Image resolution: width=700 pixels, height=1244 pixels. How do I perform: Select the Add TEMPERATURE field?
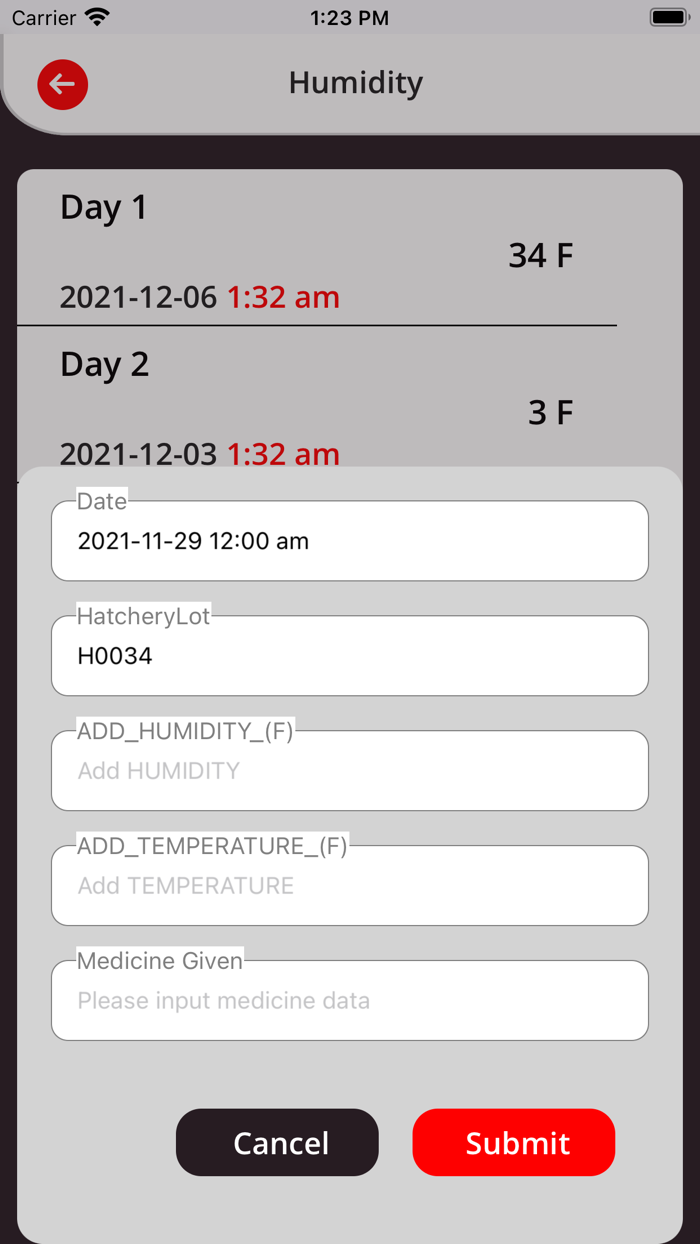350,886
